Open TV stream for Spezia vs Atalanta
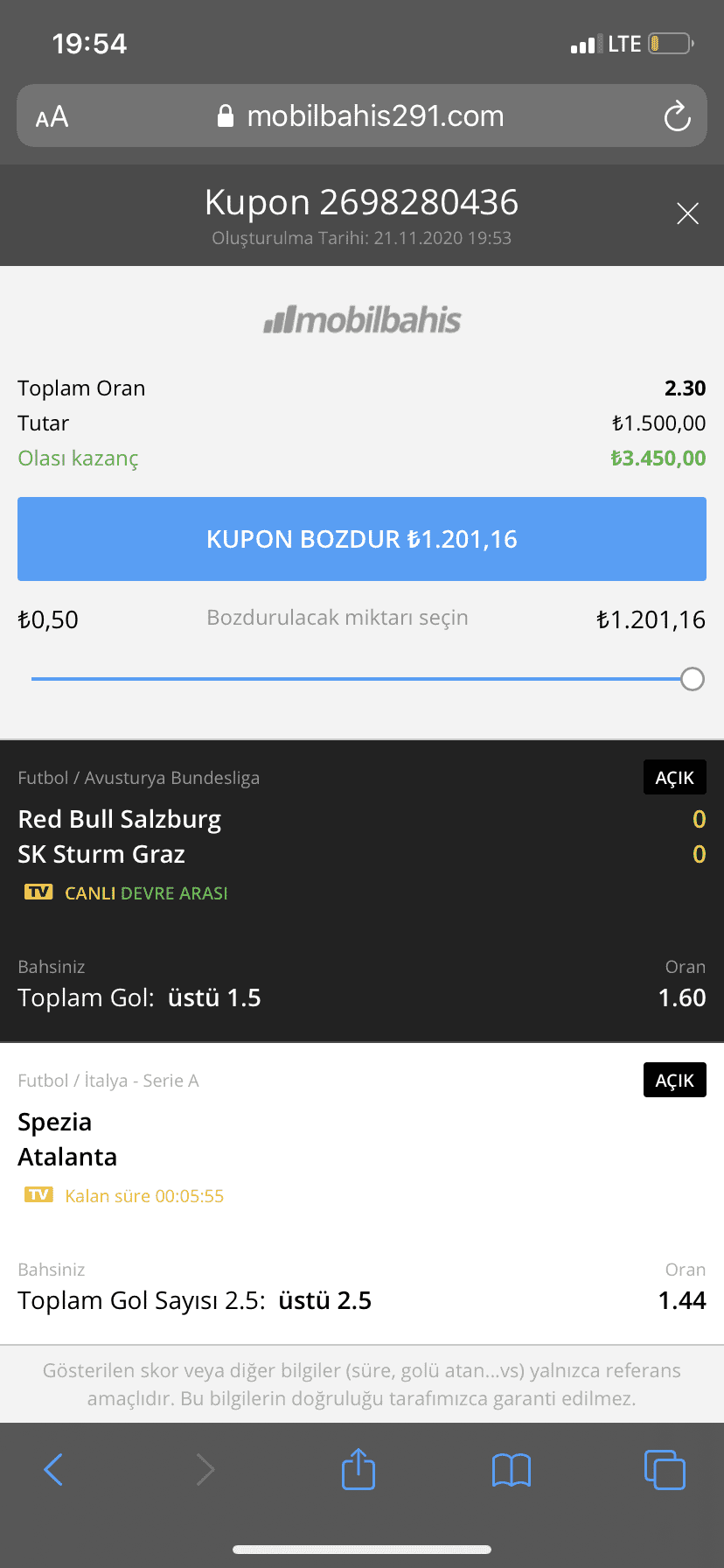This screenshot has height=1568, width=724. click(38, 1195)
